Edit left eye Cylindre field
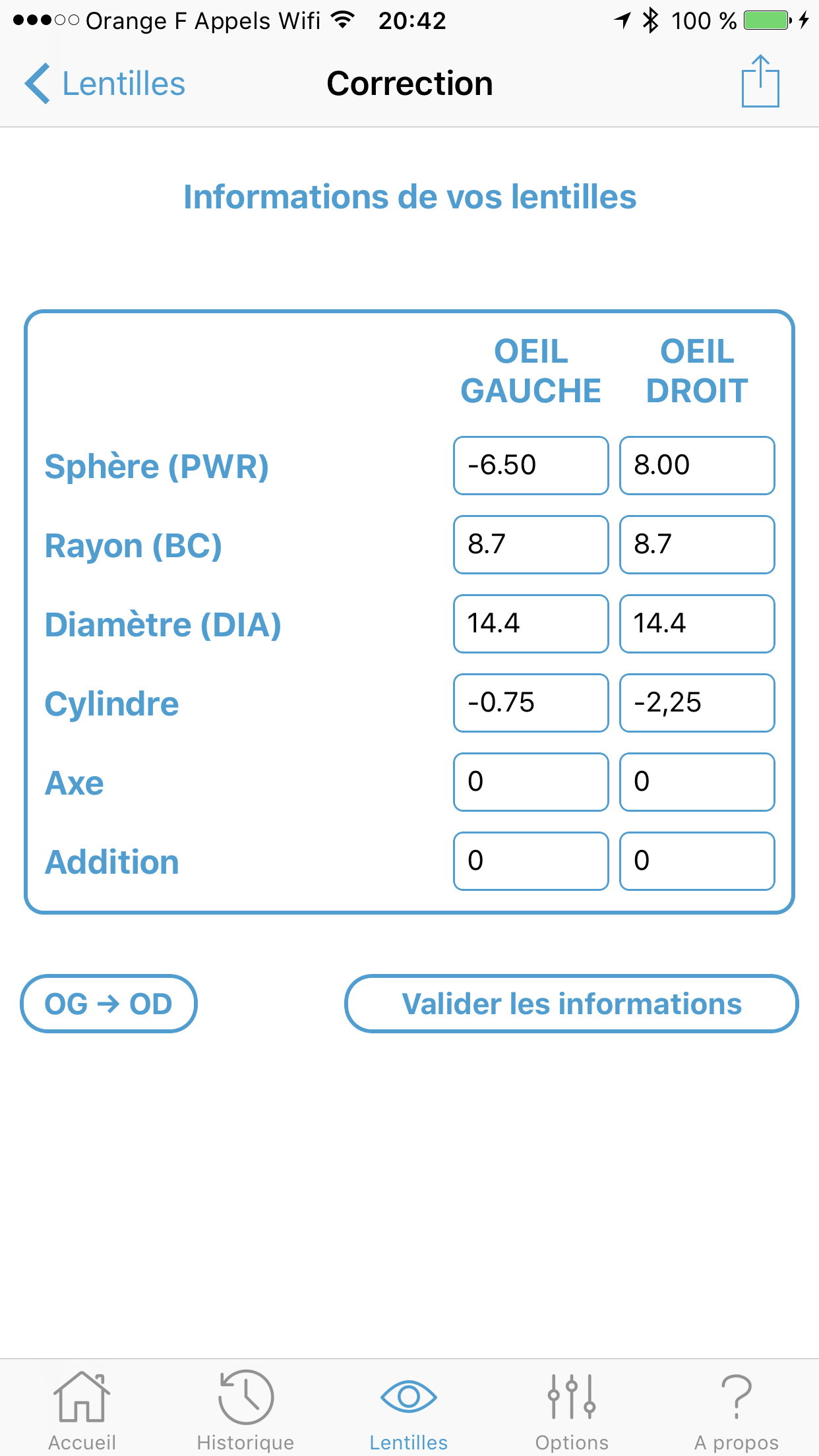Screen dimensions: 819x1456 pyautogui.click(x=530, y=703)
